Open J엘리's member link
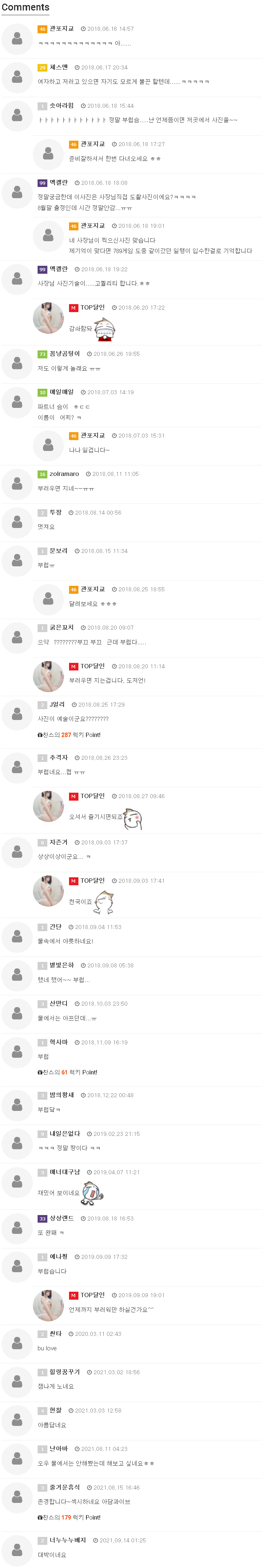 click(x=57, y=704)
